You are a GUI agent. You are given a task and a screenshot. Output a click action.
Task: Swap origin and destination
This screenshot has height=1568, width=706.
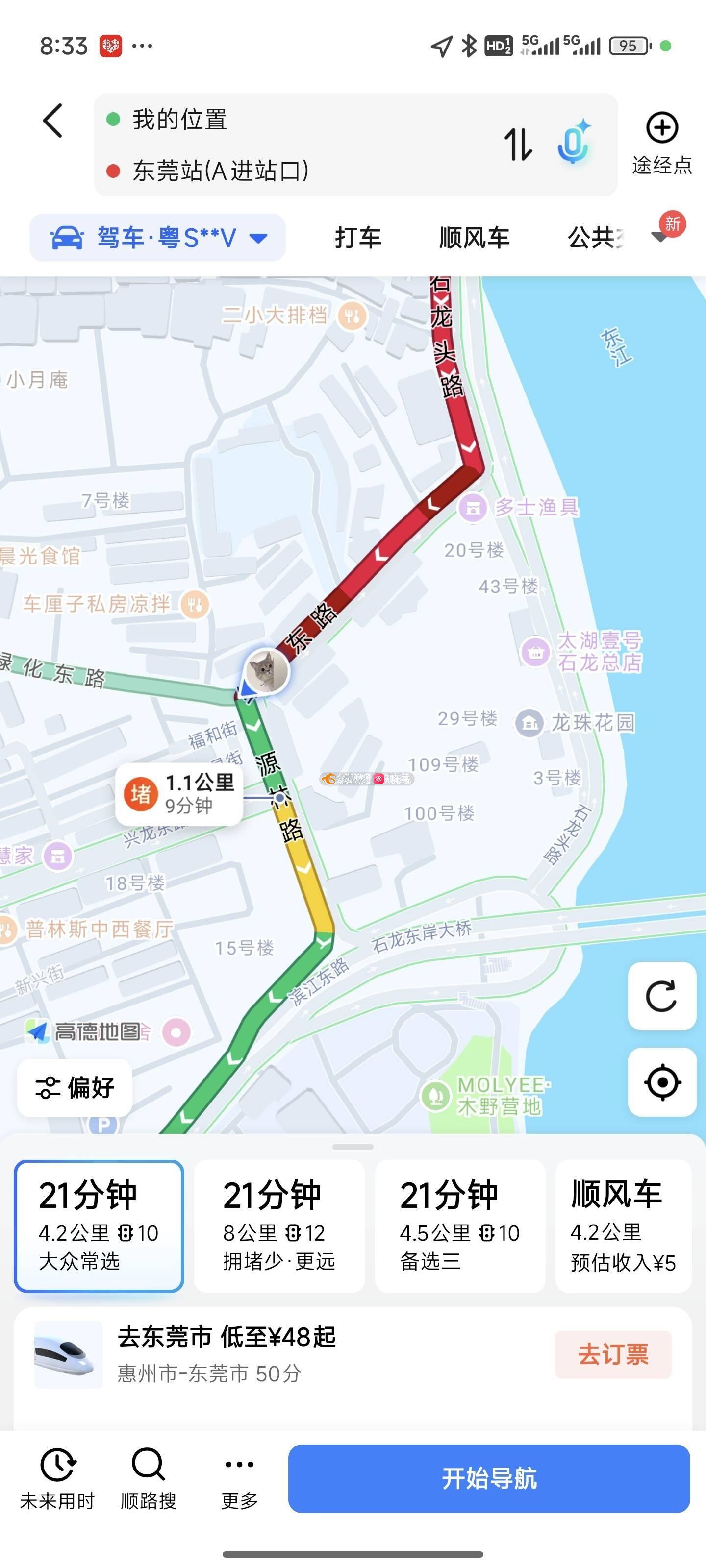518,145
